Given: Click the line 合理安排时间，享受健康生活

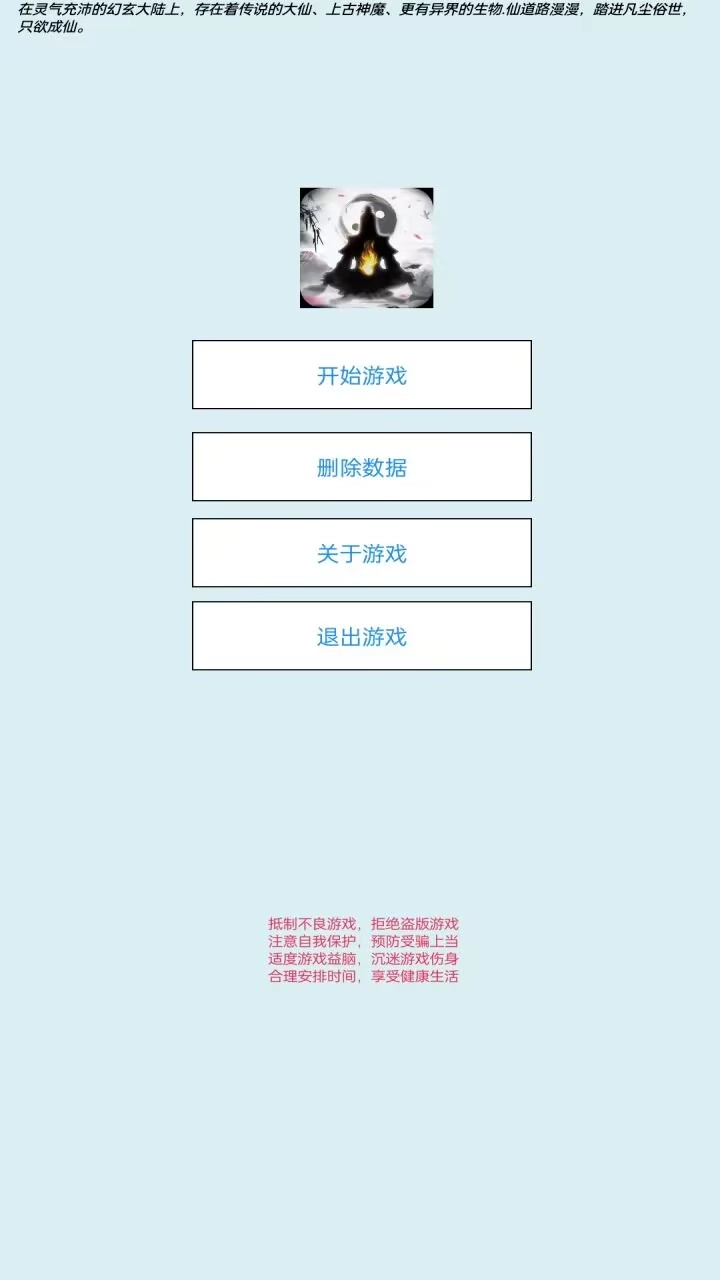Looking at the screenshot, I should [364, 975].
